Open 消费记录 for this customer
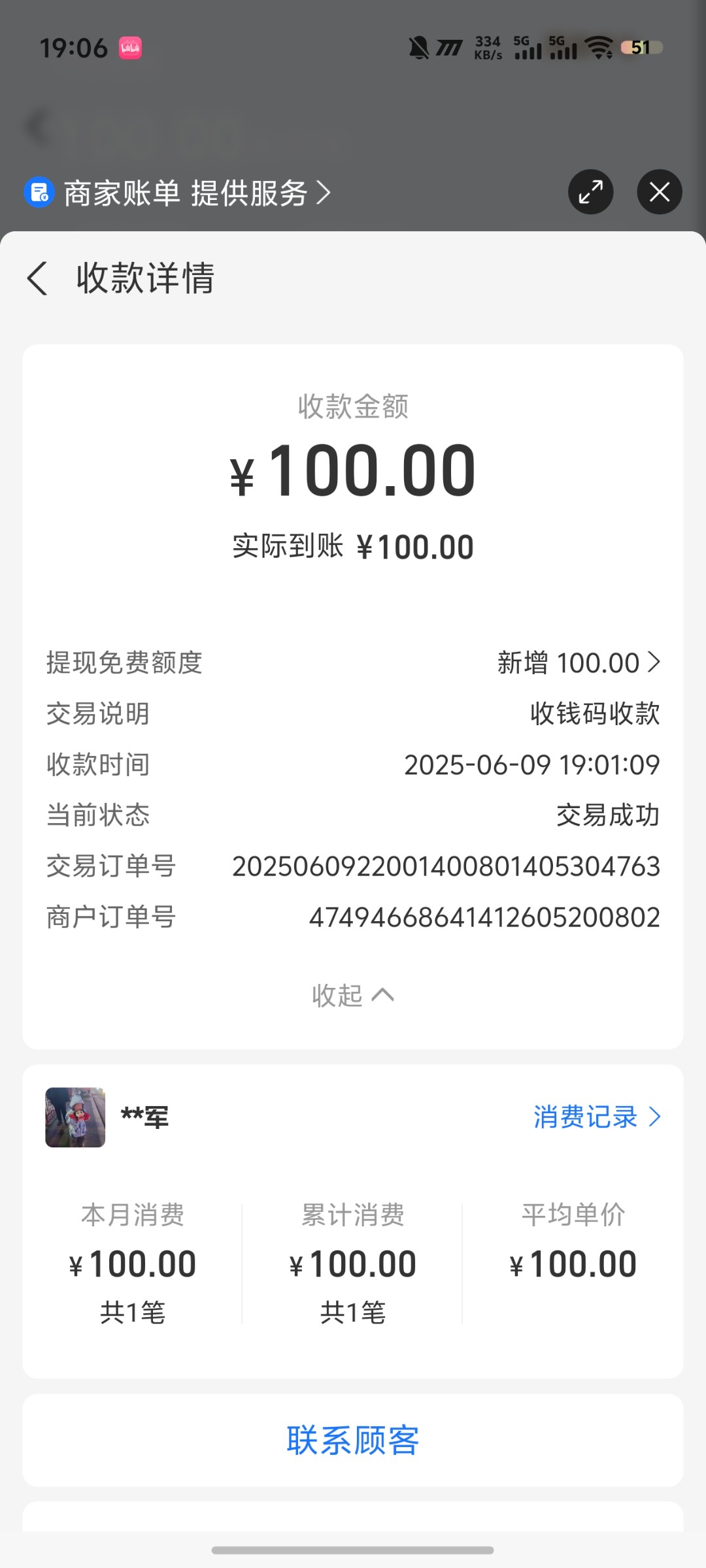 (x=596, y=1117)
